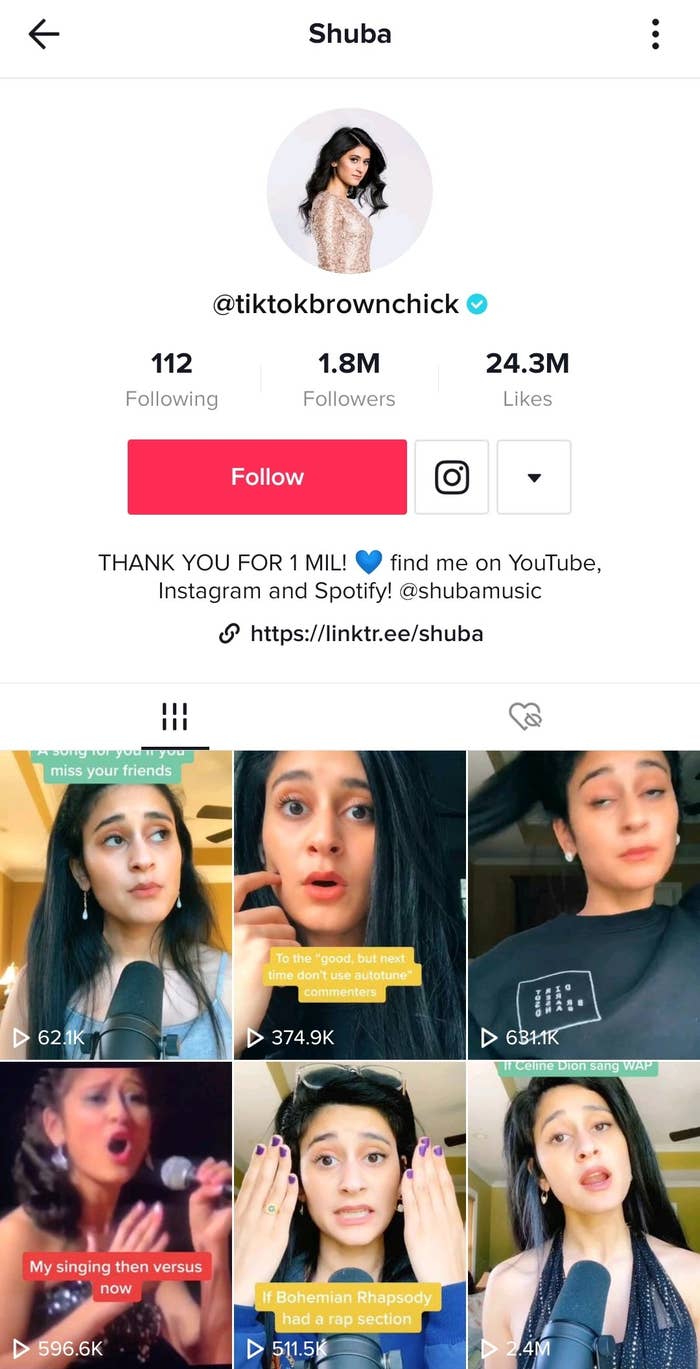Open the Bohemian Rhapsody rap section video

[350, 1215]
